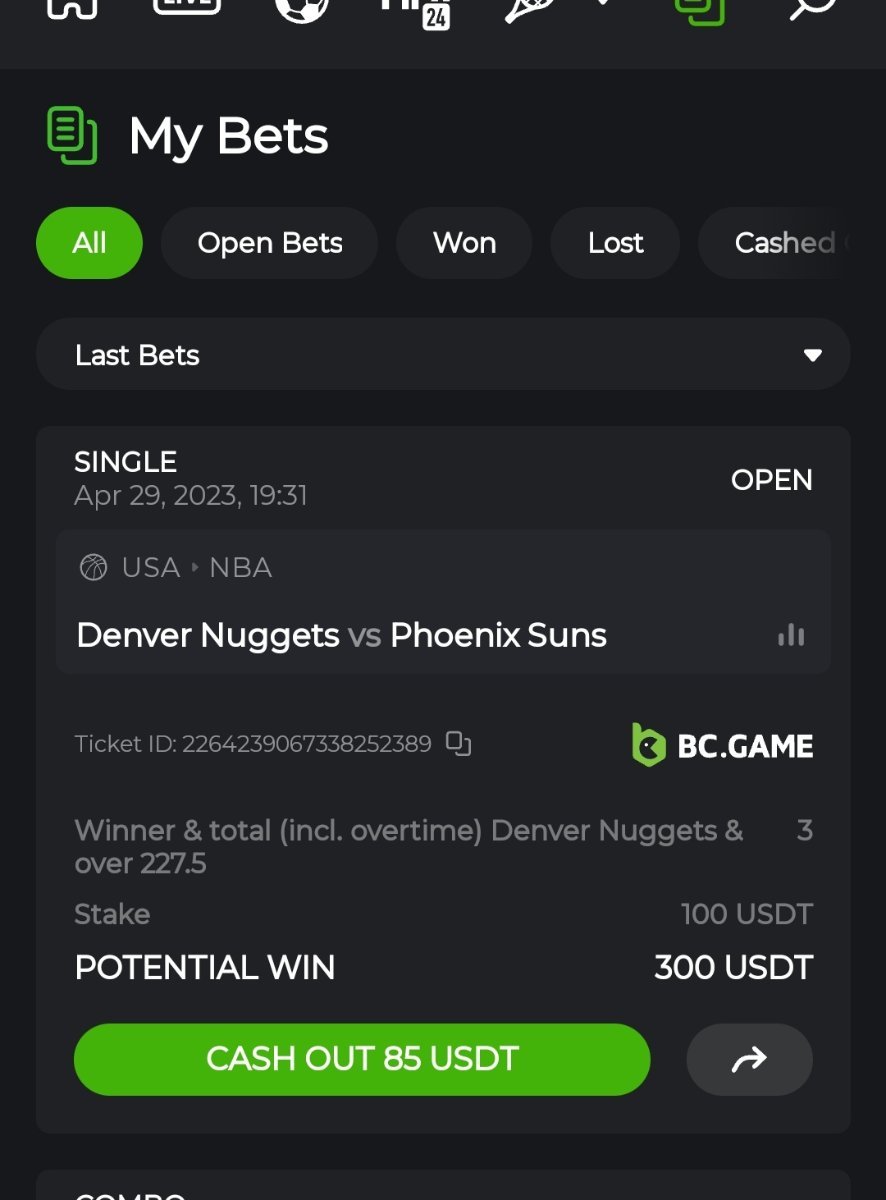This screenshot has width=886, height=1200.
Task: Go to the home icon
Action: tap(73, 6)
